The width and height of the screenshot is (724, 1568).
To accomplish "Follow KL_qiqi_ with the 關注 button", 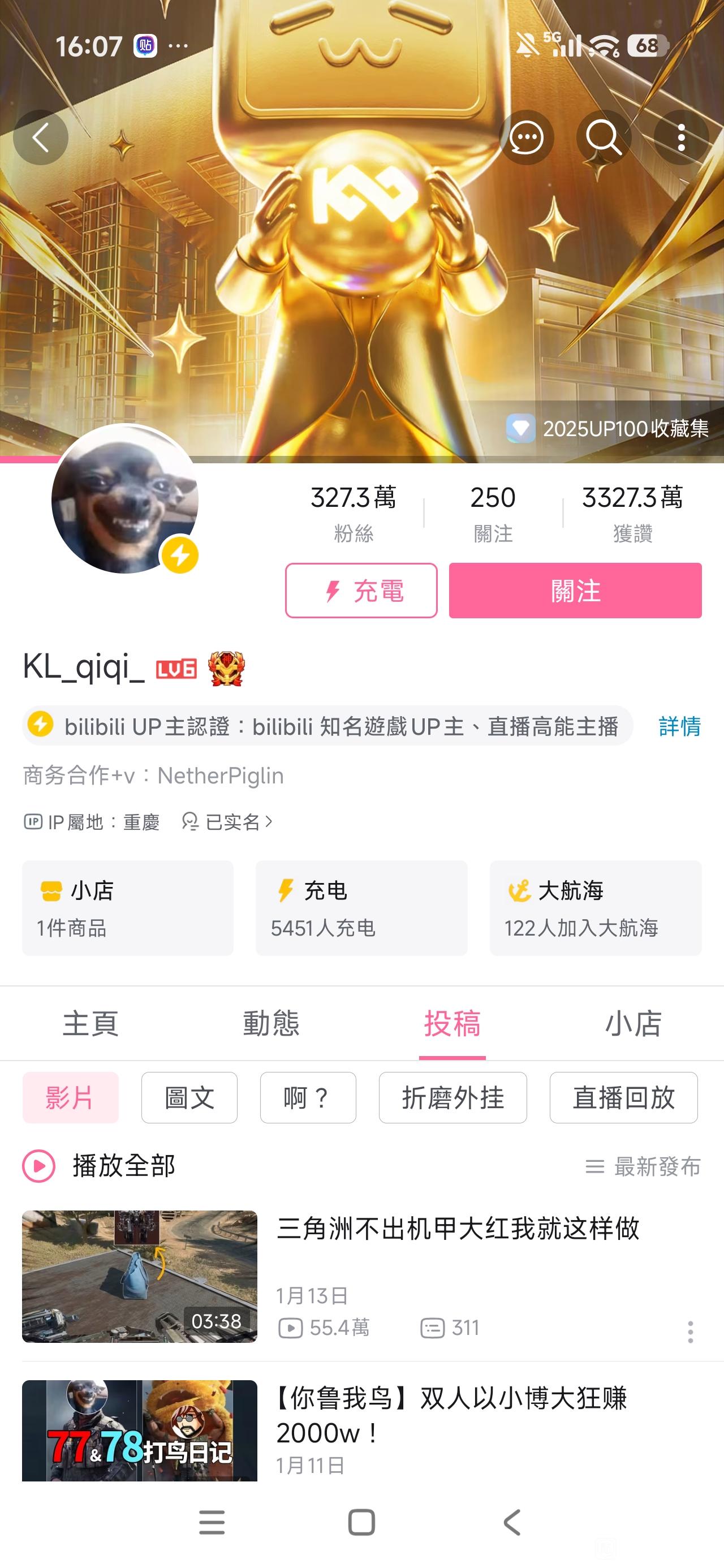I will [575, 591].
